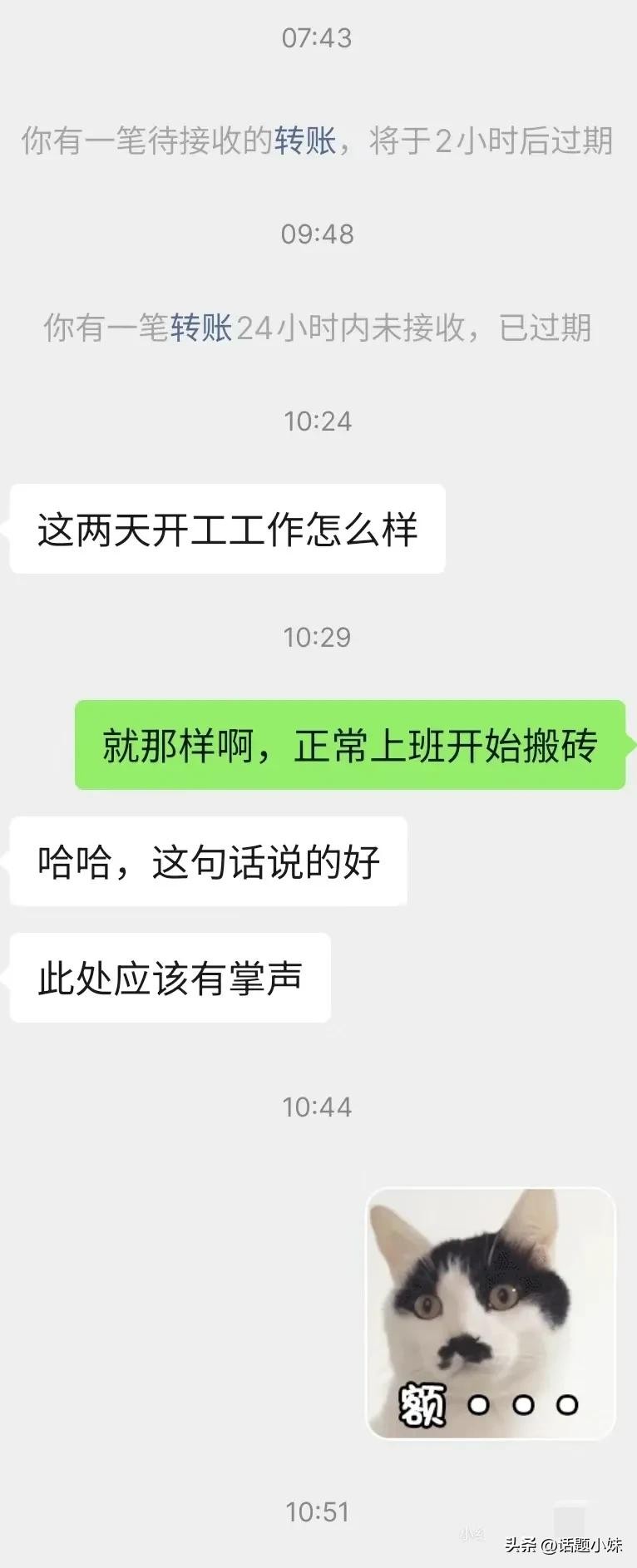View the cat sticker with 额 caption
The image size is (637, 1568).
pyautogui.click(x=491, y=1313)
